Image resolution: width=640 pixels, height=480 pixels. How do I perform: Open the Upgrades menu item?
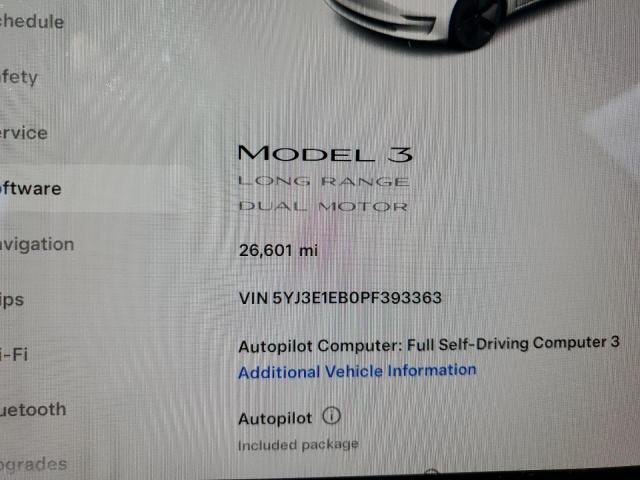tap(34, 464)
